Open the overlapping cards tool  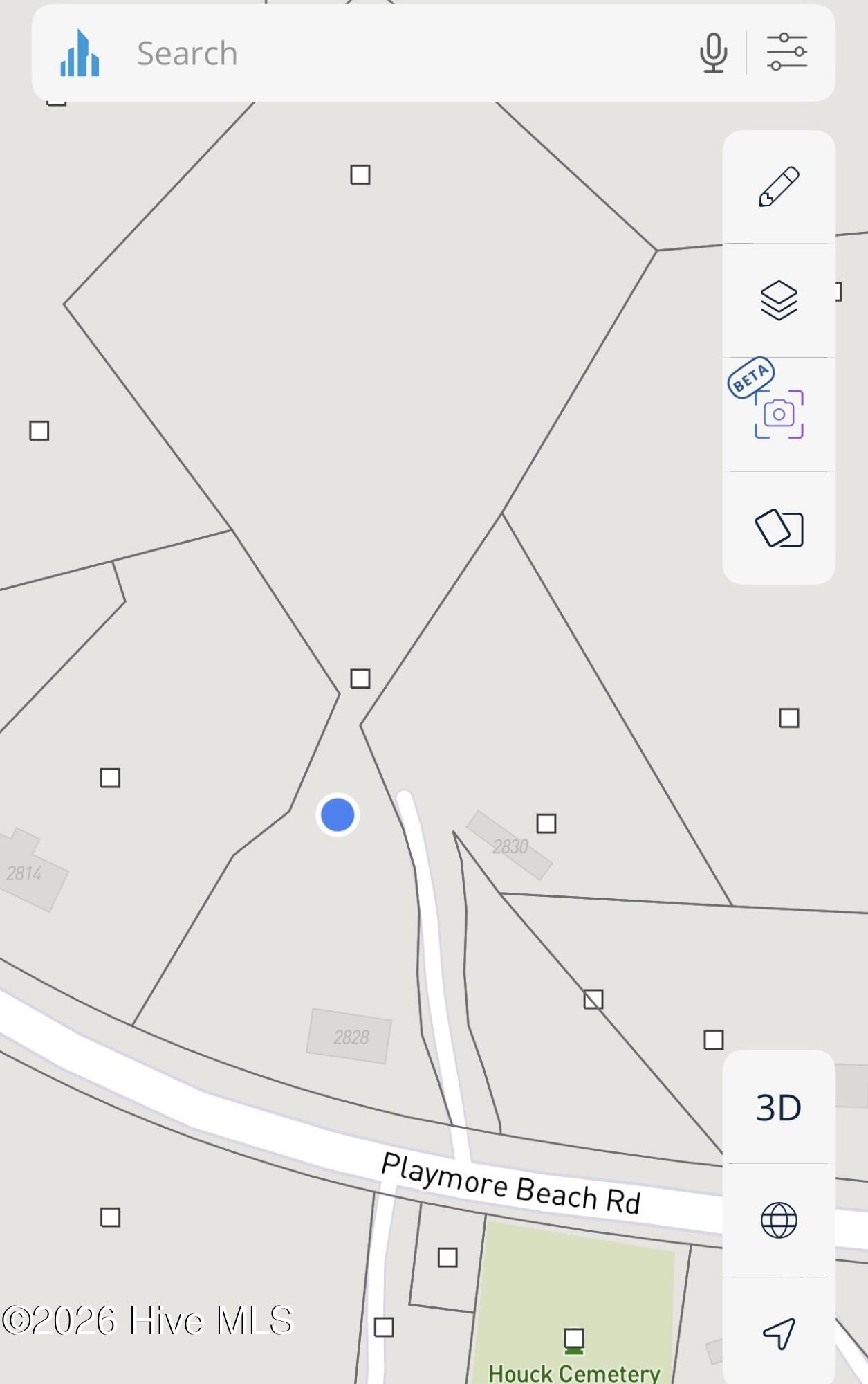(x=779, y=529)
